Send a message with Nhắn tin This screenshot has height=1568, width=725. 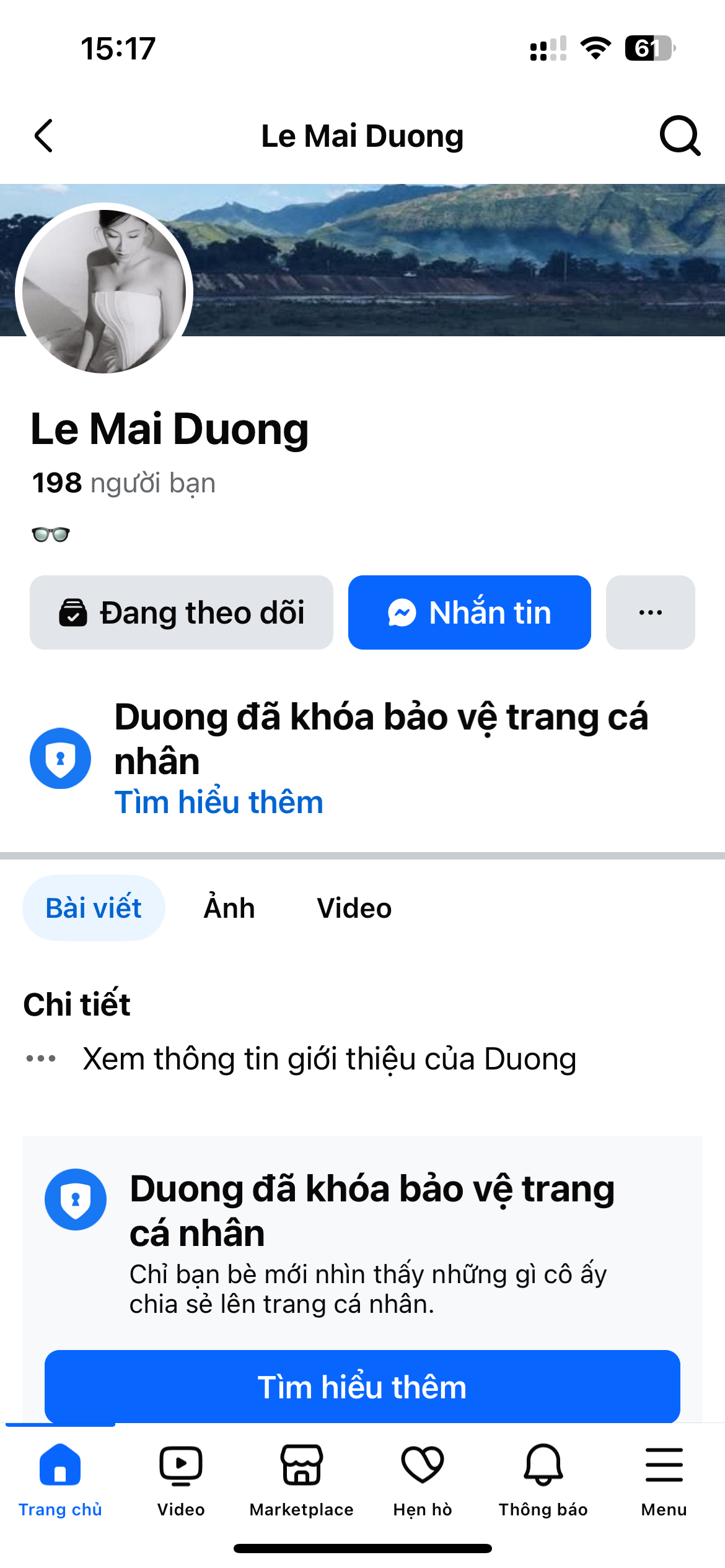click(x=469, y=612)
